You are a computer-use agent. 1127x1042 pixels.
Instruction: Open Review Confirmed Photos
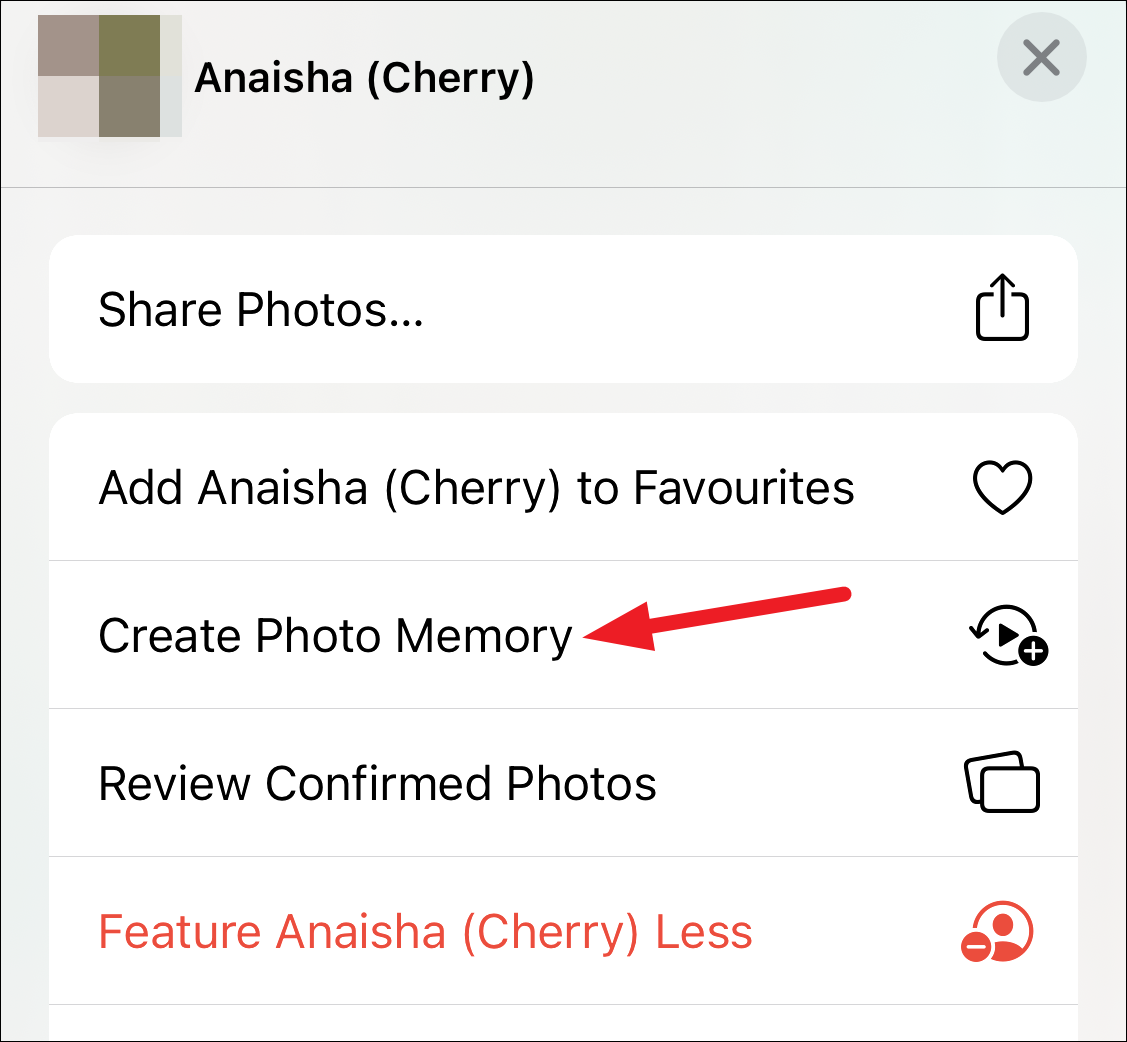click(563, 784)
